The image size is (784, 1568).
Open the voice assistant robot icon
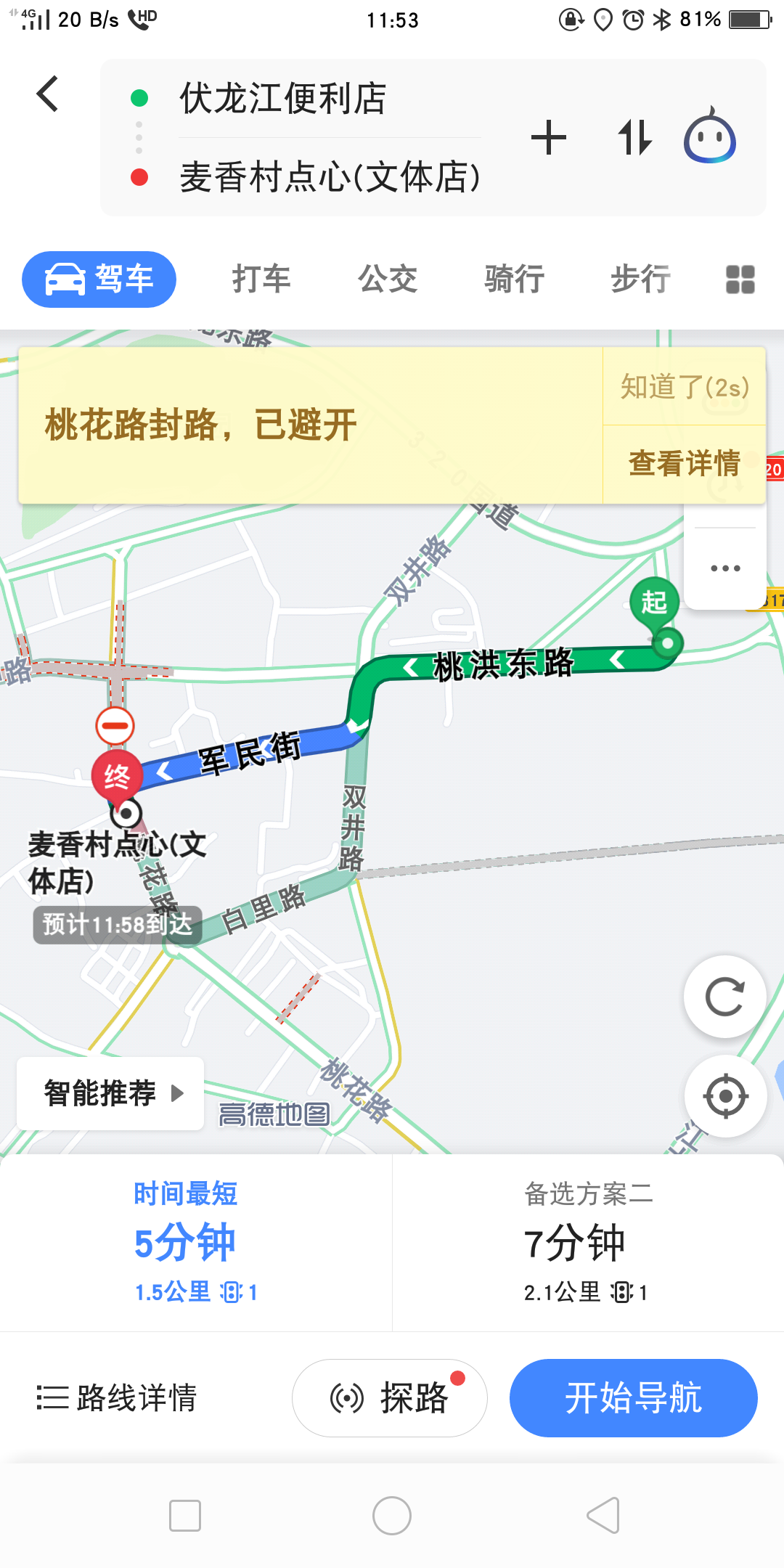(x=710, y=135)
